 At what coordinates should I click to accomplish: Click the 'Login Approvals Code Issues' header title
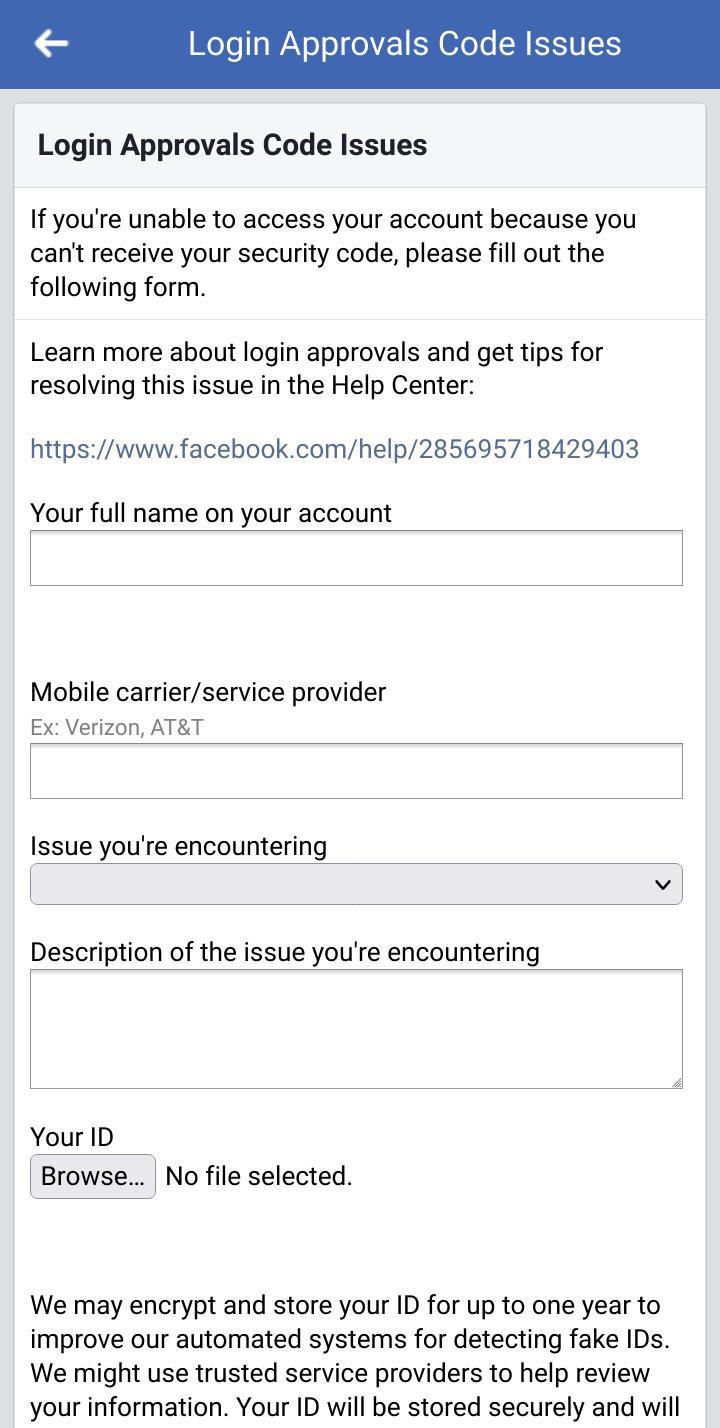pyautogui.click(x=232, y=145)
